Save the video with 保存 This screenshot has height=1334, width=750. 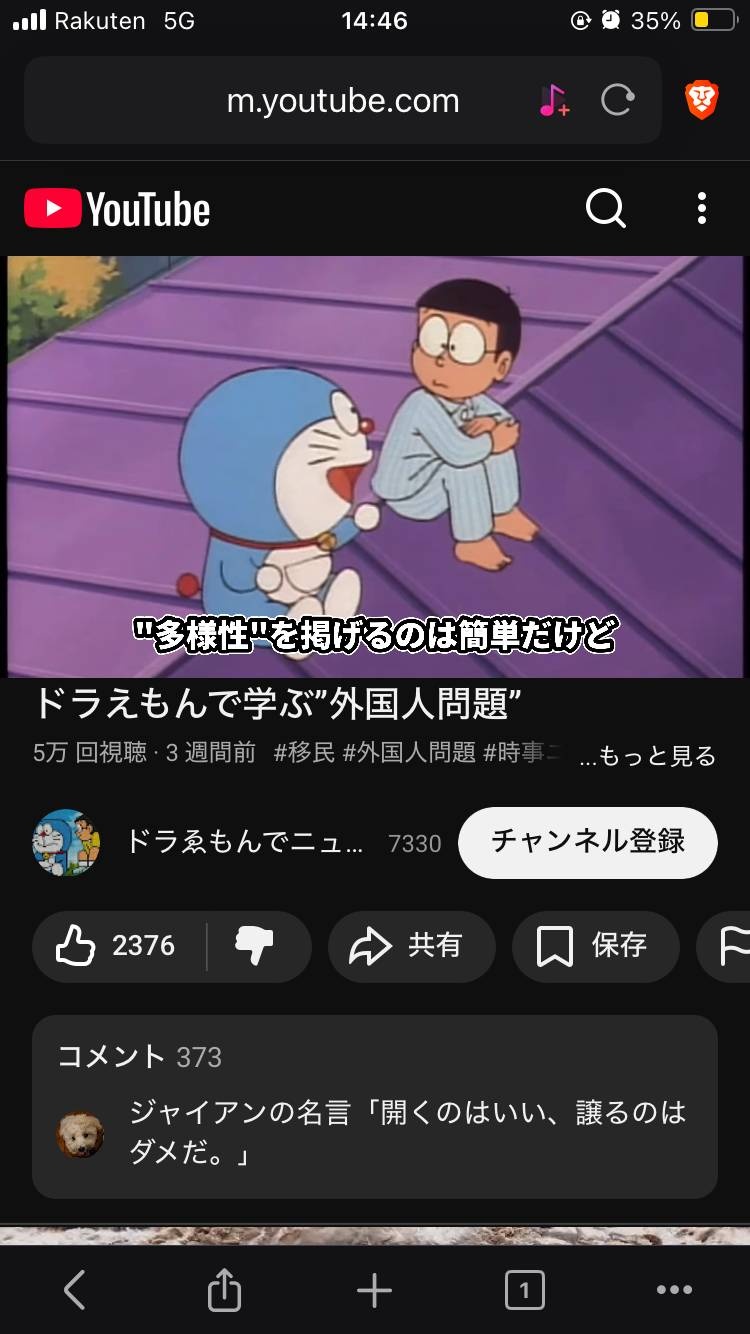(x=595, y=946)
